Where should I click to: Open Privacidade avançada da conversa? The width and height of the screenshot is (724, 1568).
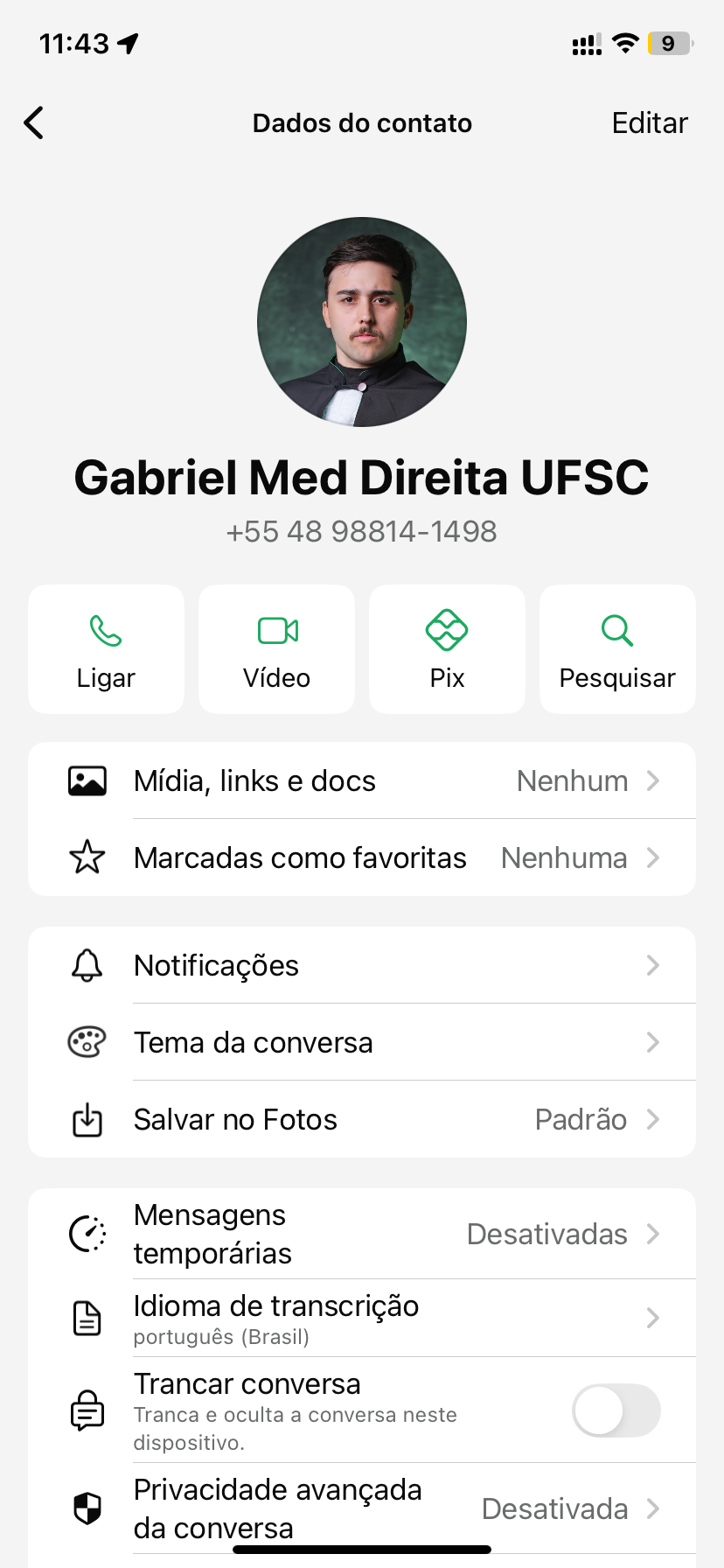362,1508
